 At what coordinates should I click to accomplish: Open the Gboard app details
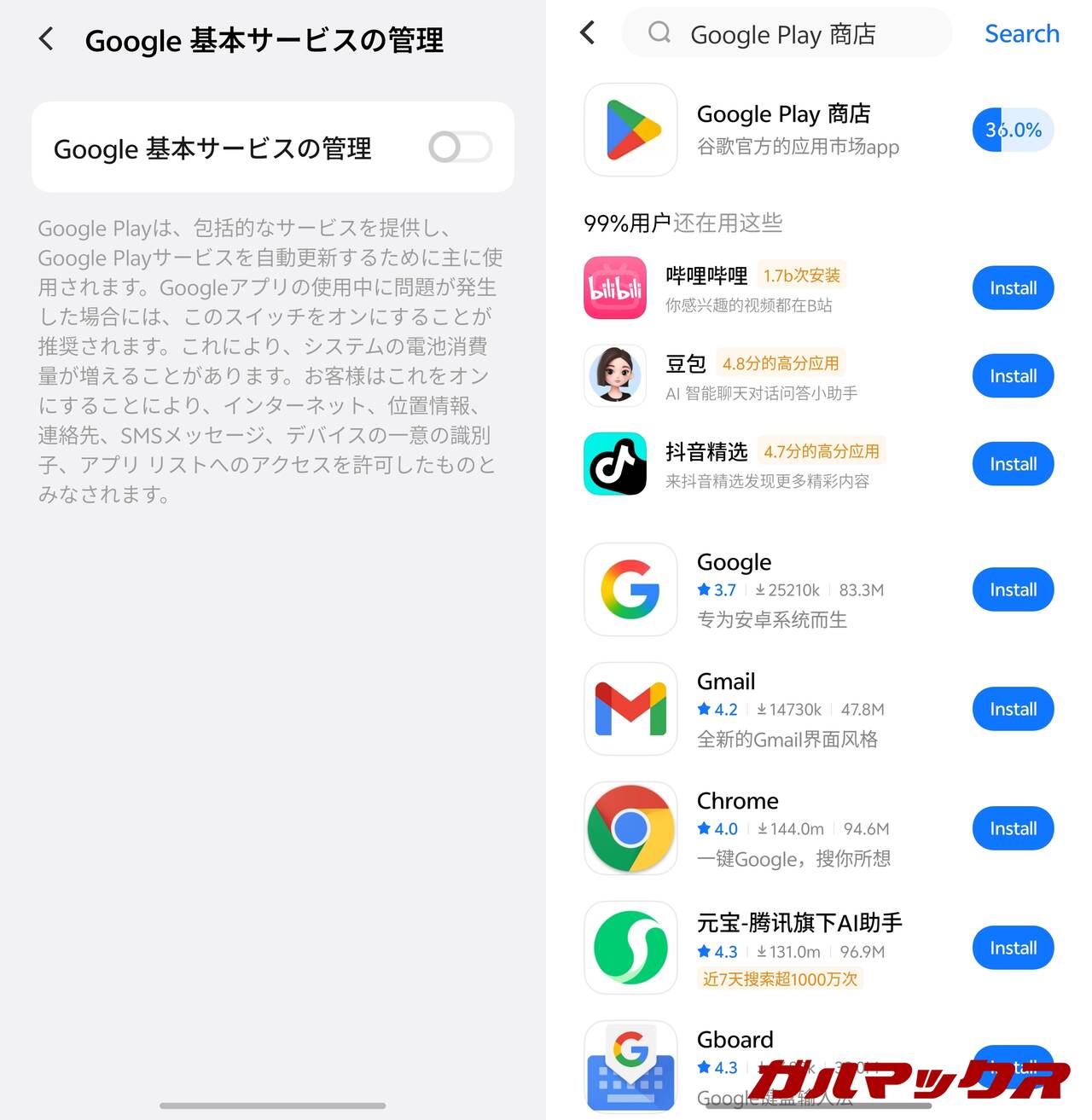coord(735,1041)
